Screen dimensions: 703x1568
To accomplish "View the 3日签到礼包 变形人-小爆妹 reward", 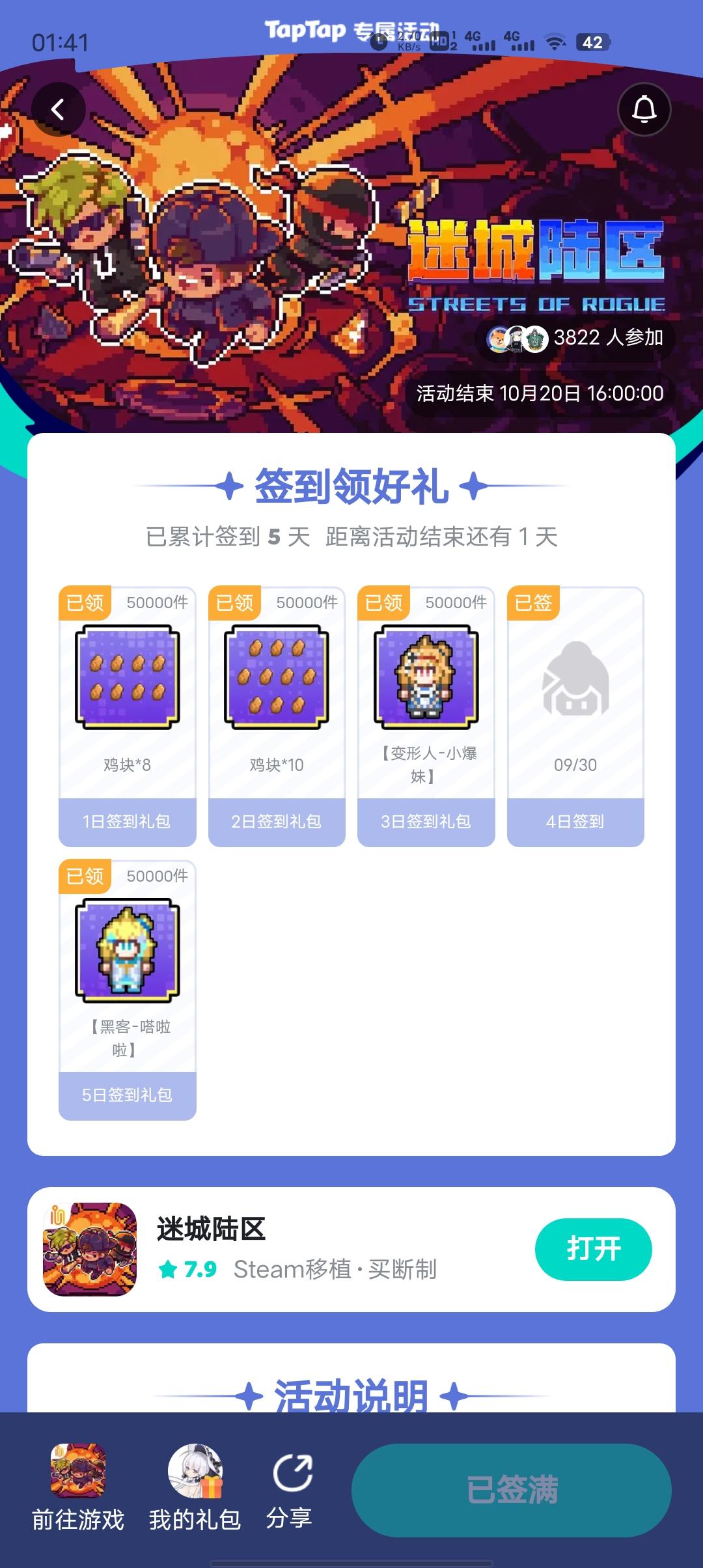I will [x=426, y=716].
